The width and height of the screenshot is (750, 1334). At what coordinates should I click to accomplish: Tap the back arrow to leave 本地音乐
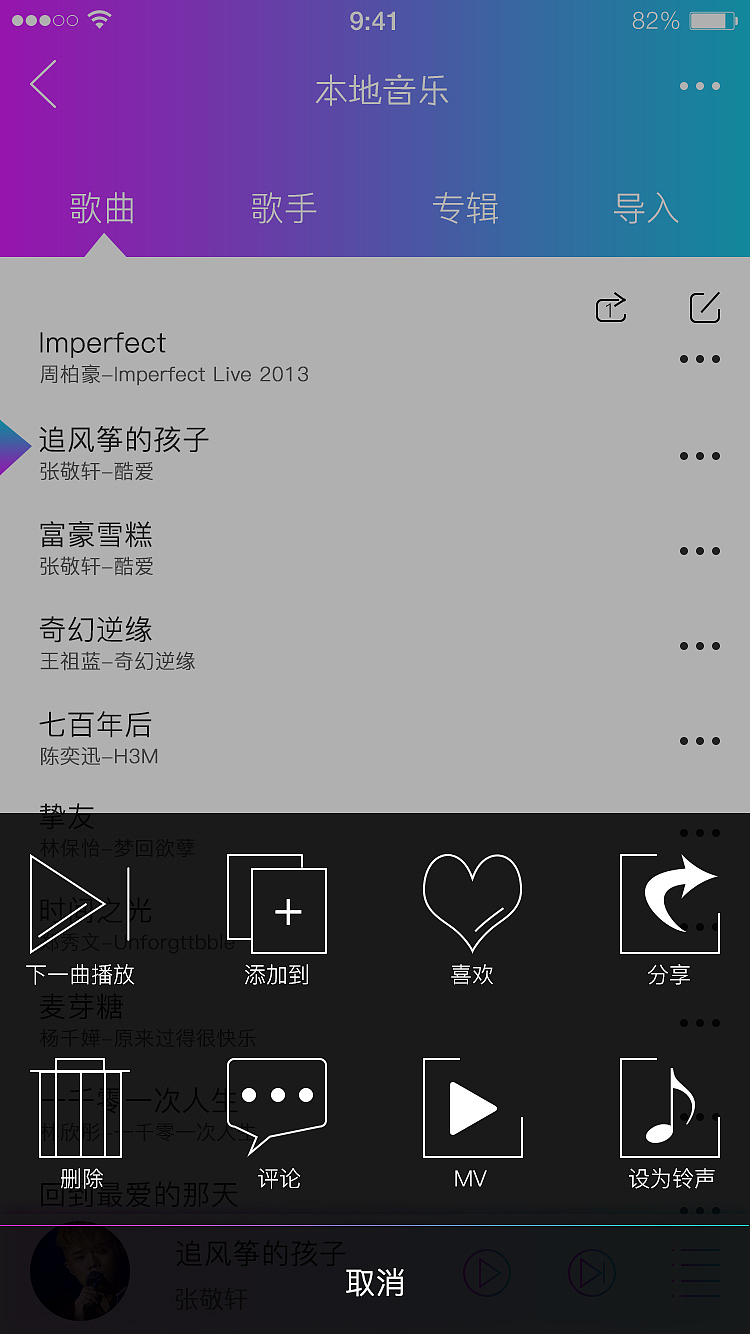pos(42,86)
